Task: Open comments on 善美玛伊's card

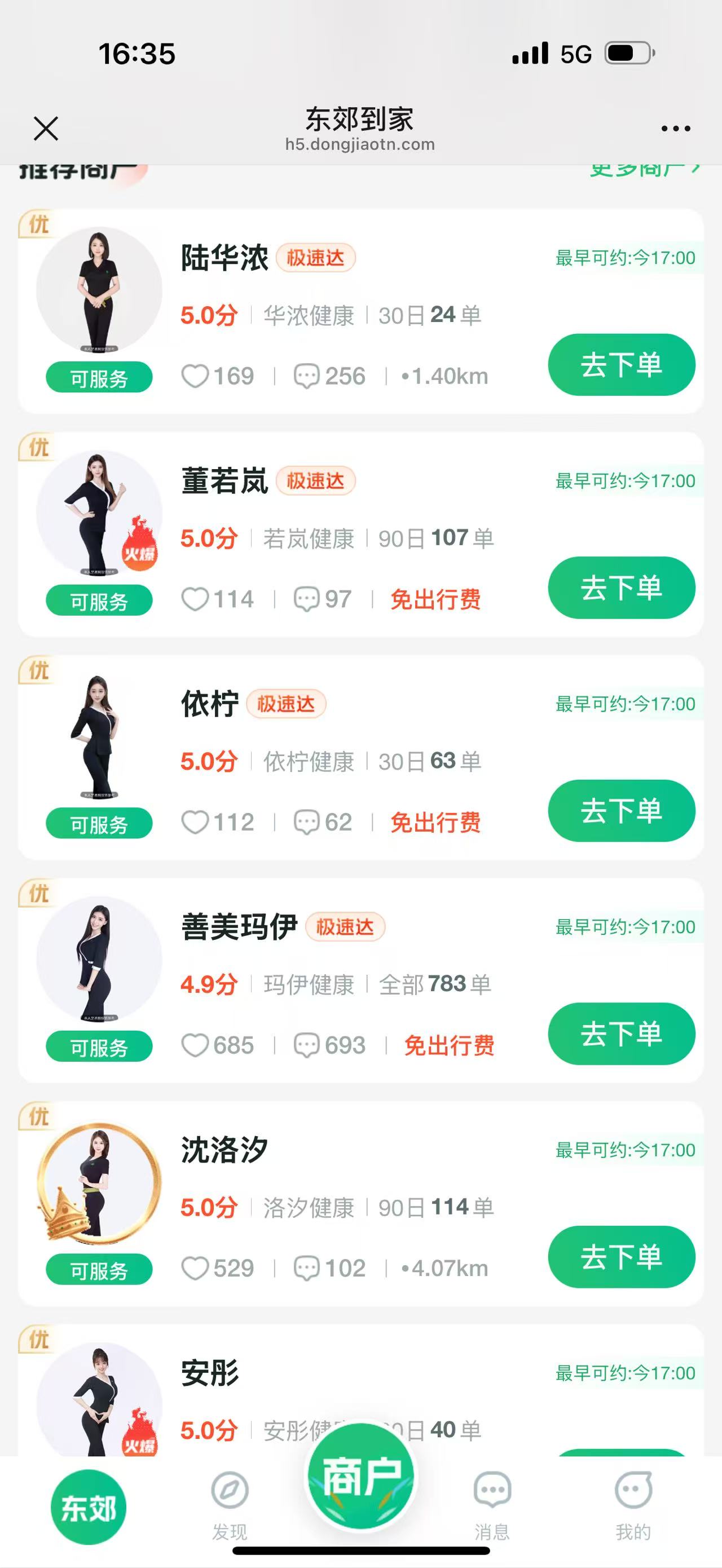Action: point(306,1046)
